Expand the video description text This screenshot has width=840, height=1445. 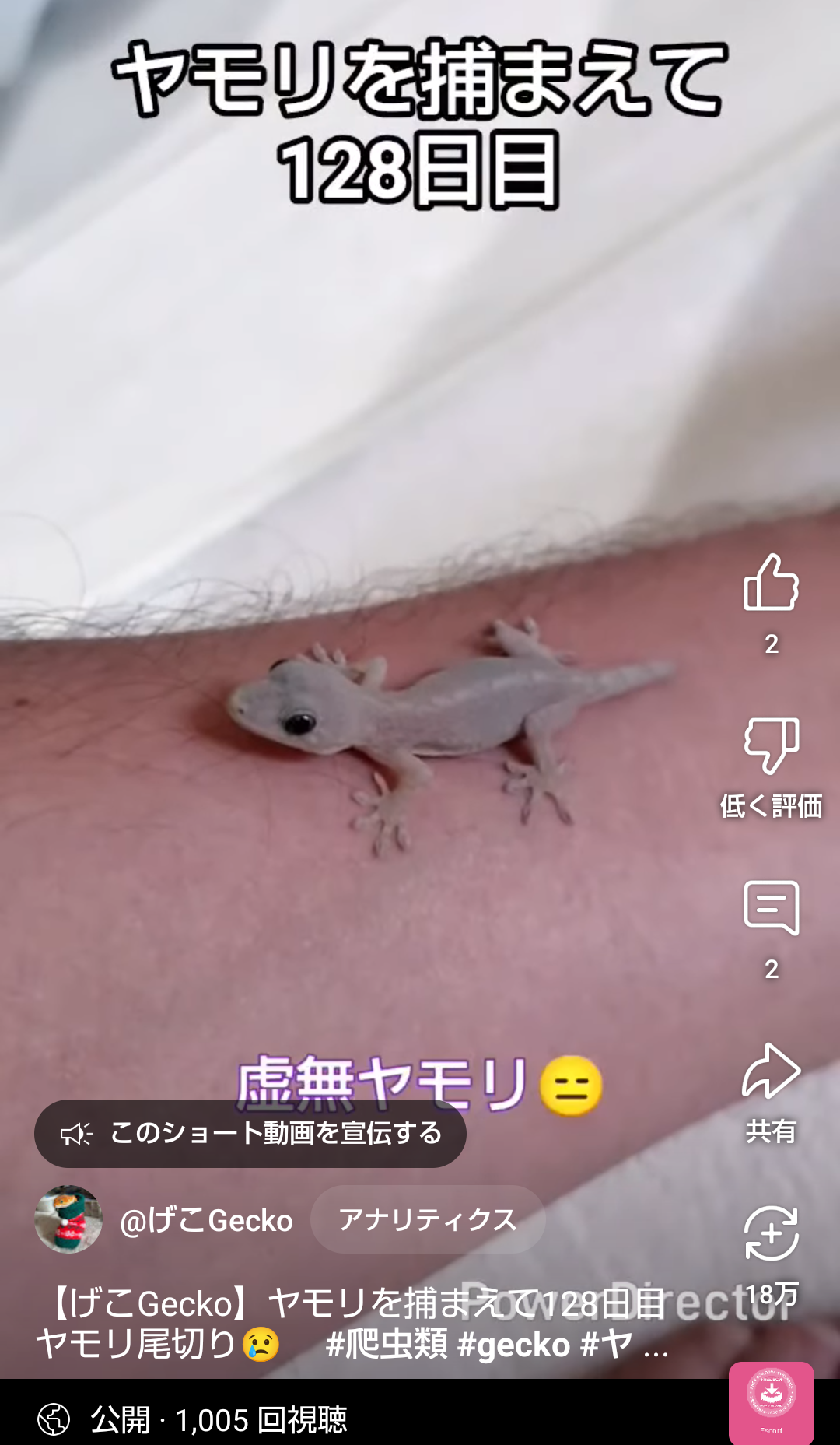point(656,1347)
